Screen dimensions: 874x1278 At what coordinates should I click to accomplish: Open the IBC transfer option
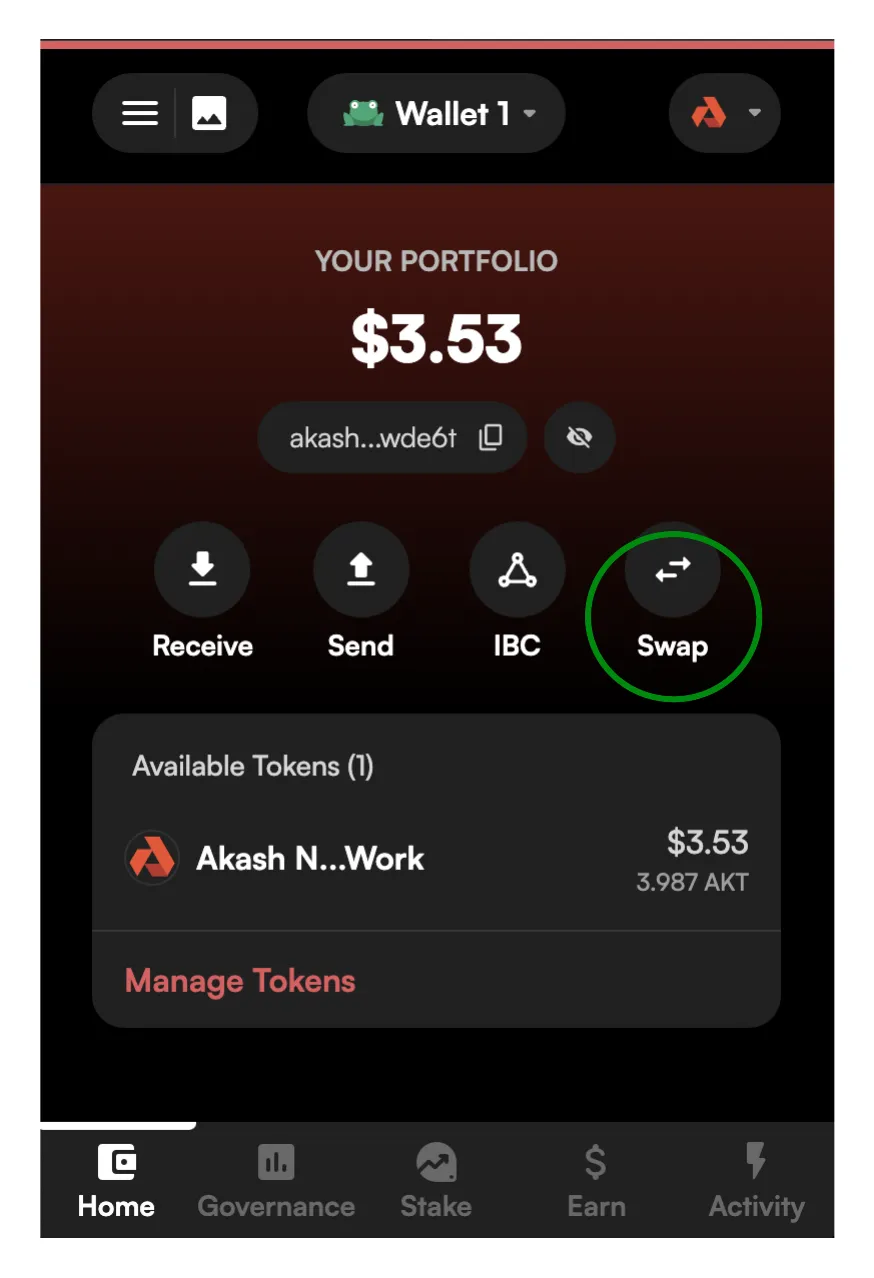pos(517,571)
